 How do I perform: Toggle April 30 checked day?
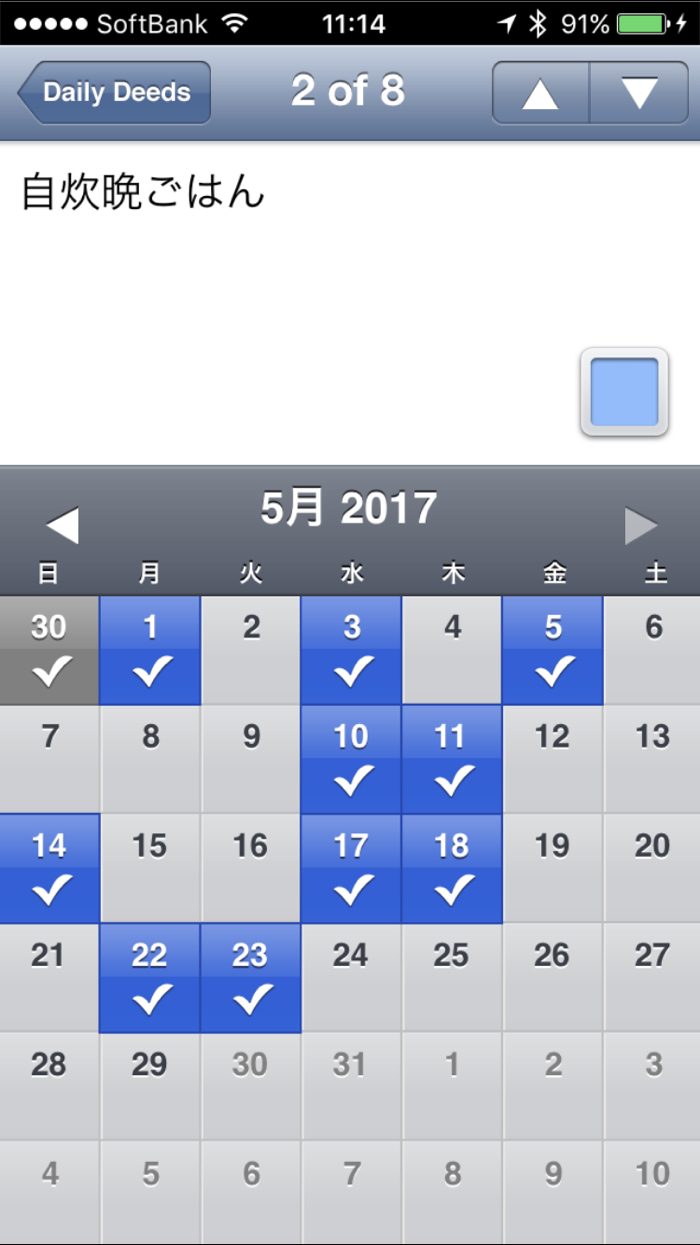(x=49, y=651)
